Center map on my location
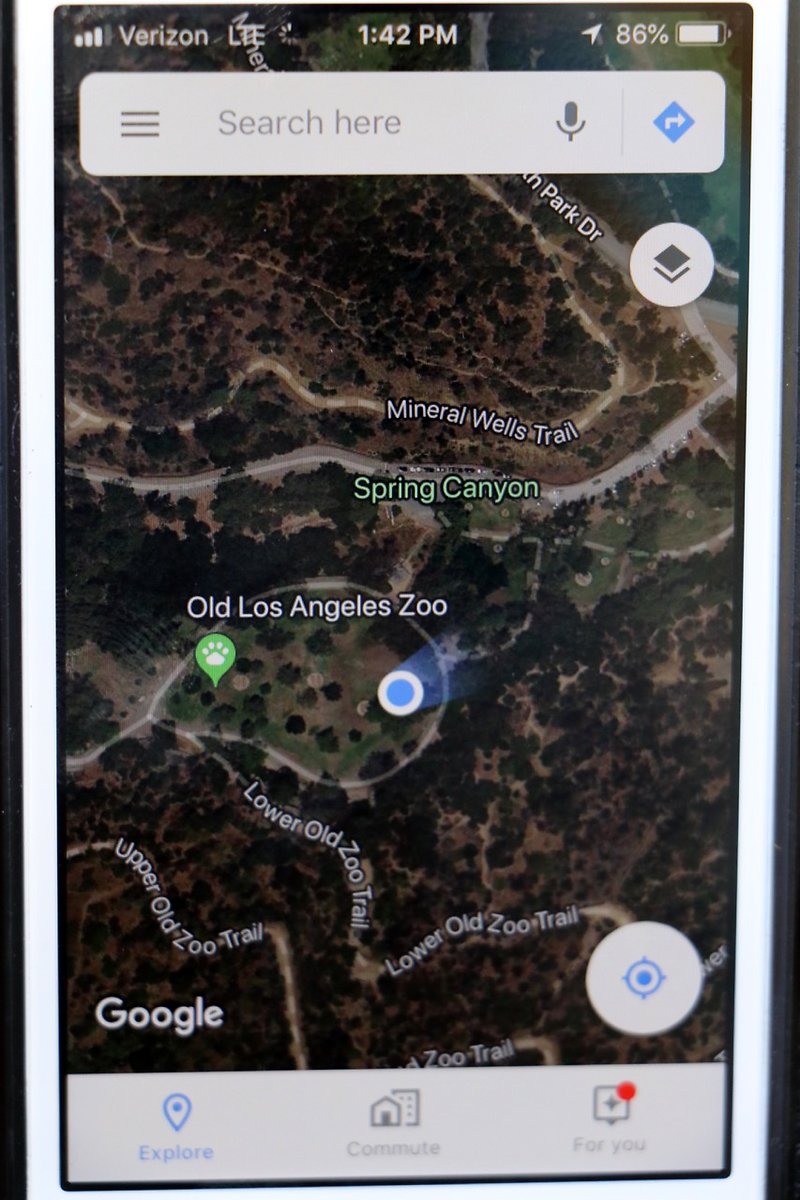This screenshot has width=800, height=1200. pyautogui.click(x=643, y=978)
